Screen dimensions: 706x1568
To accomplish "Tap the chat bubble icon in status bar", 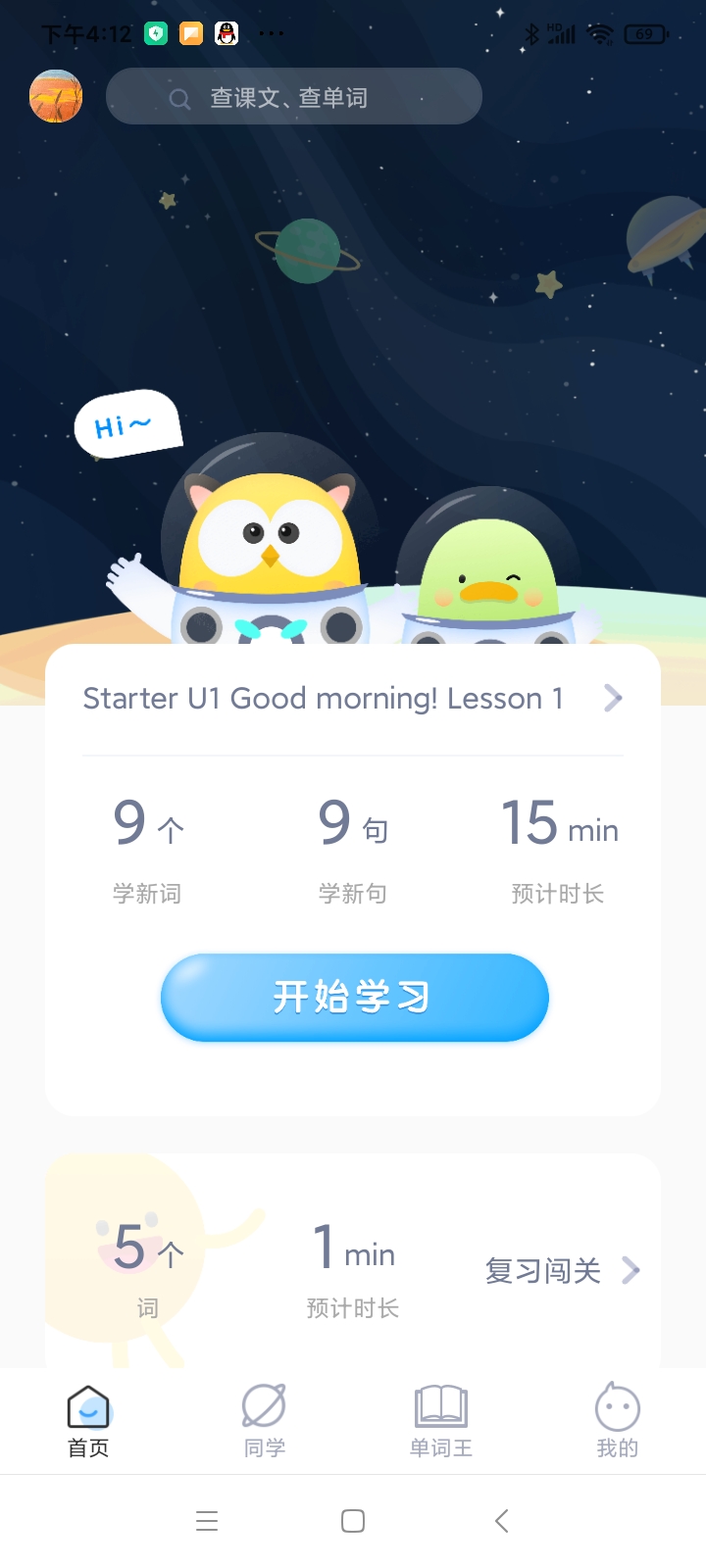I will pyautogui.click(x=191, y=32).
